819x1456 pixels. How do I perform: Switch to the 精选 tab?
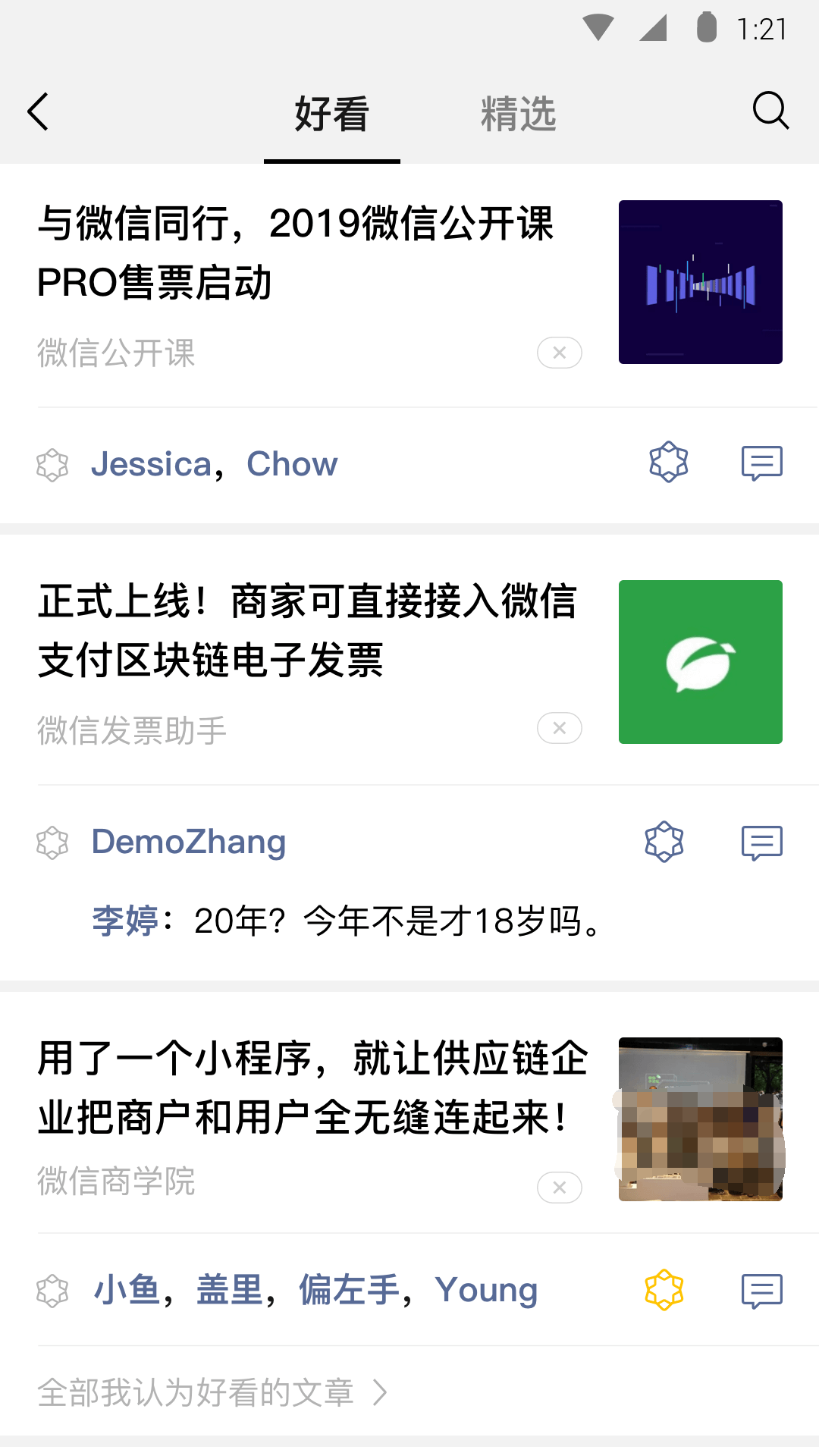[518, 114]
